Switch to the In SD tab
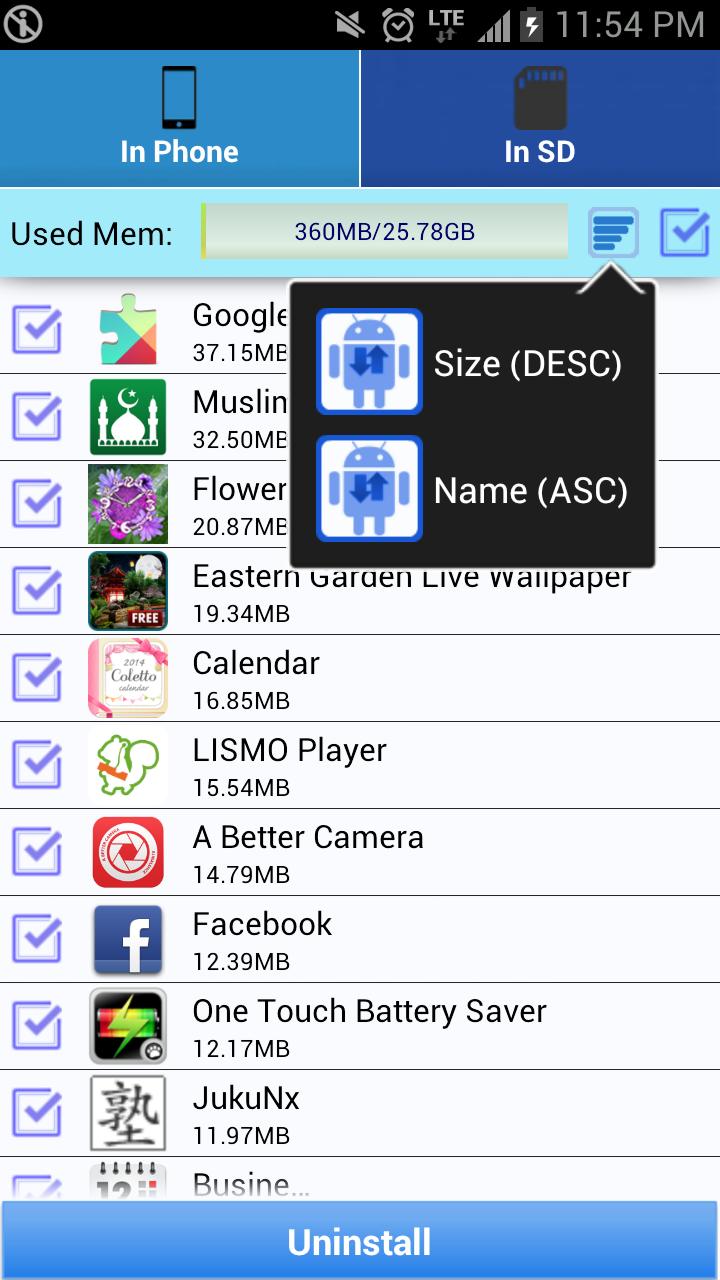 (x=540, y=119)
